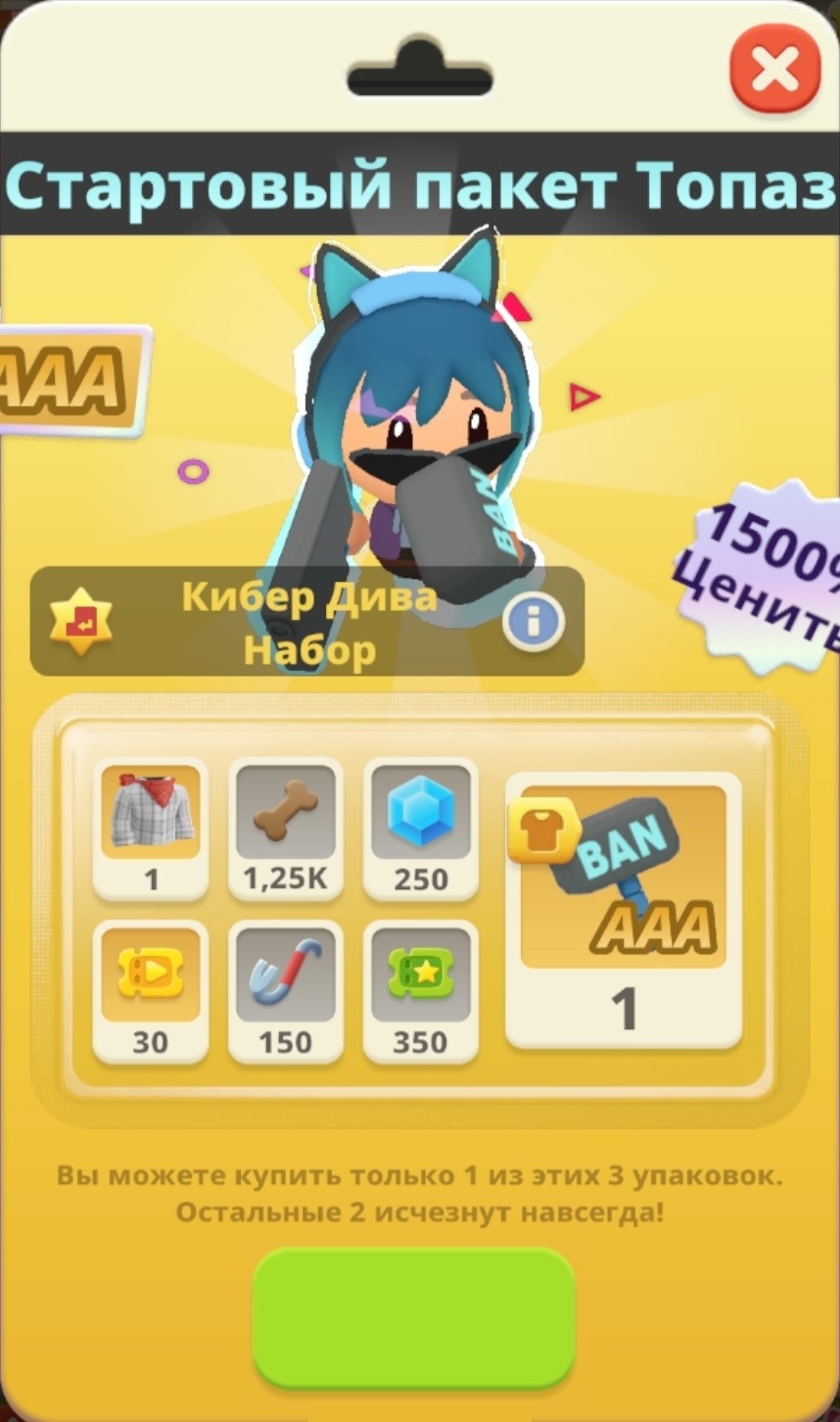
Task: Select the plaid shirt reward tile
Action: point(151,829)
